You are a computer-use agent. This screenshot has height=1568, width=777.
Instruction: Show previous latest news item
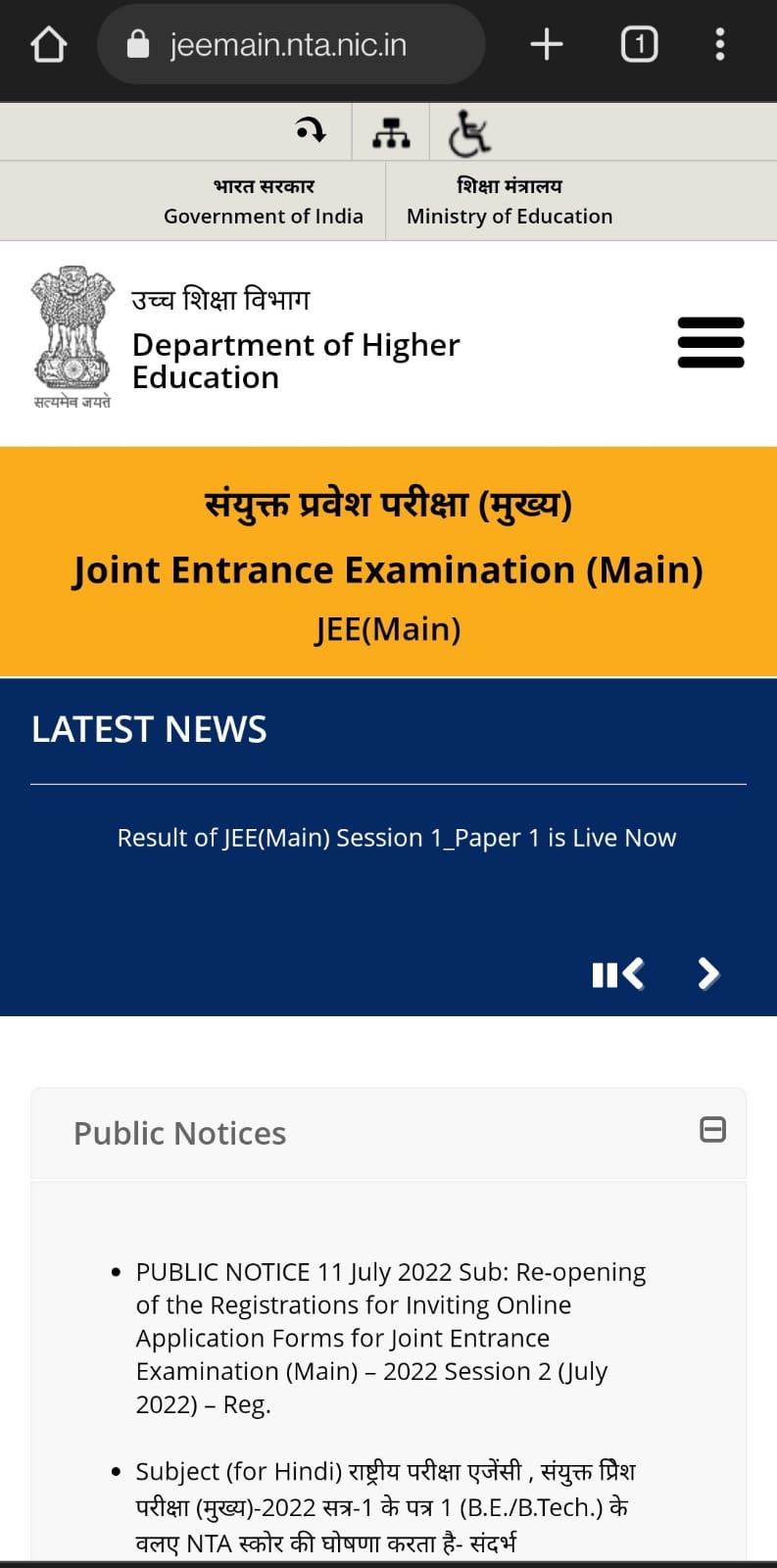tap(633, 973)
